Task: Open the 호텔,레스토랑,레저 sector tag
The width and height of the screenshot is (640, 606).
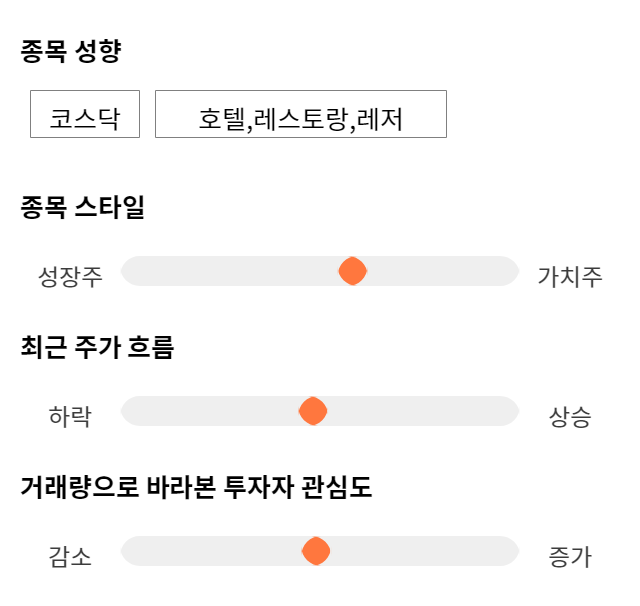Action: (x=301, y=114)
